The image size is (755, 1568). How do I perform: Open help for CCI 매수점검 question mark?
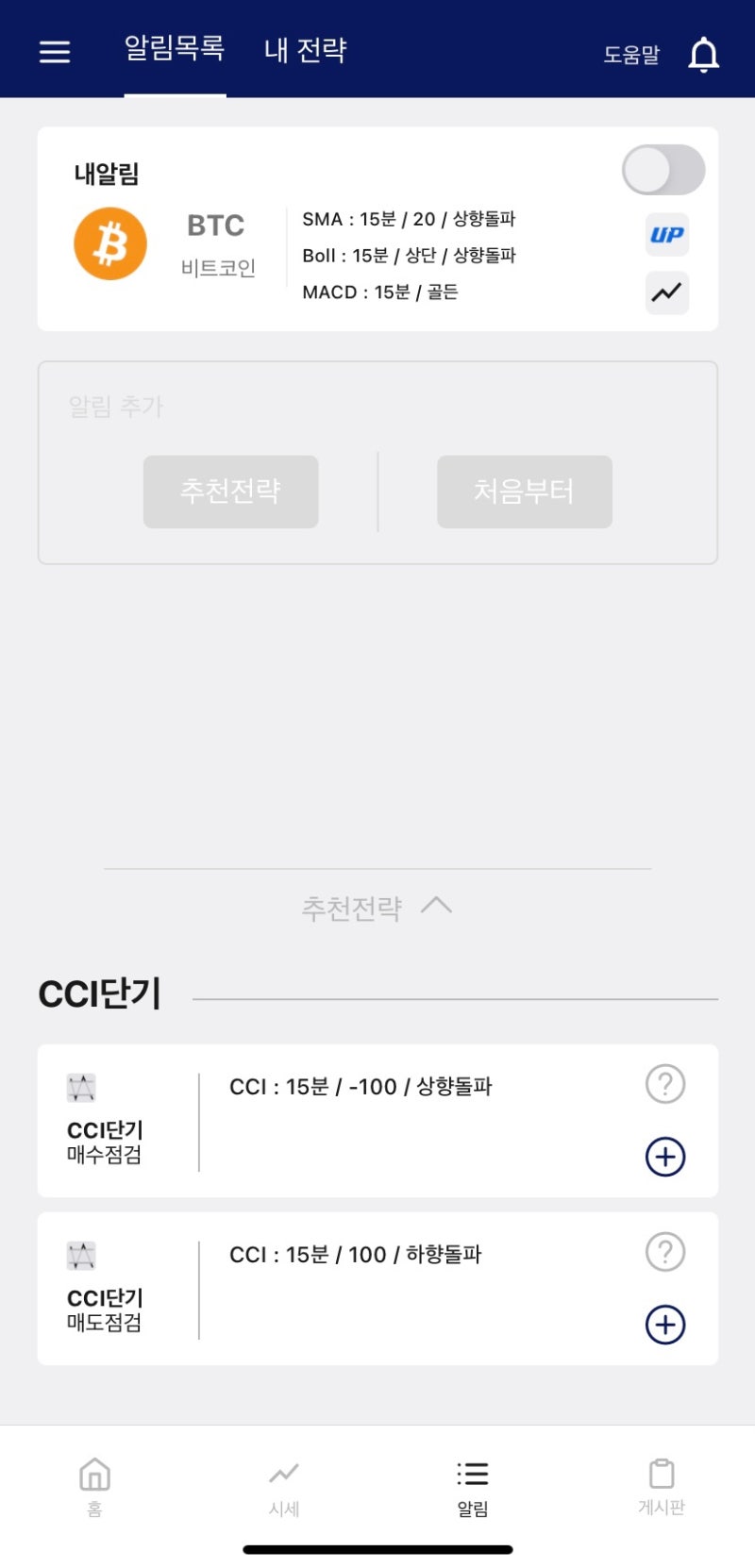665,1084
